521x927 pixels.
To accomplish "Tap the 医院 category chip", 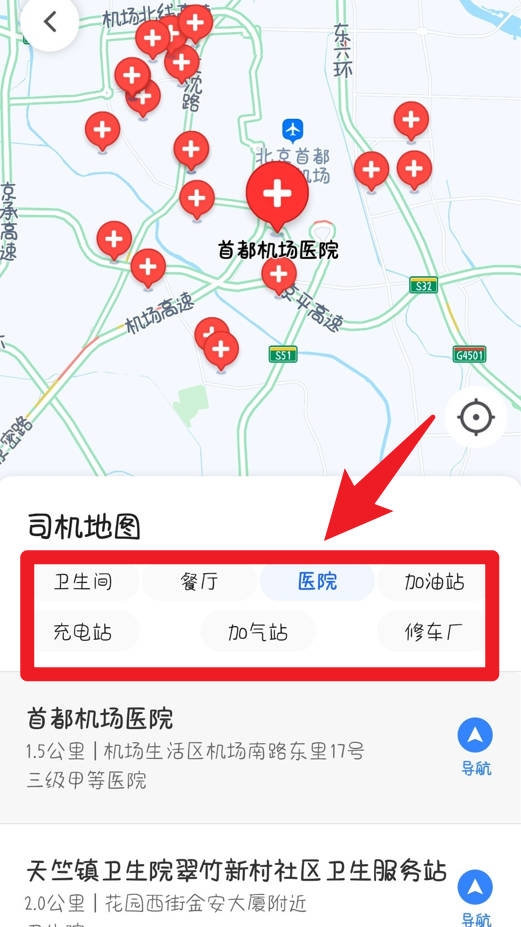I will 317,582.
